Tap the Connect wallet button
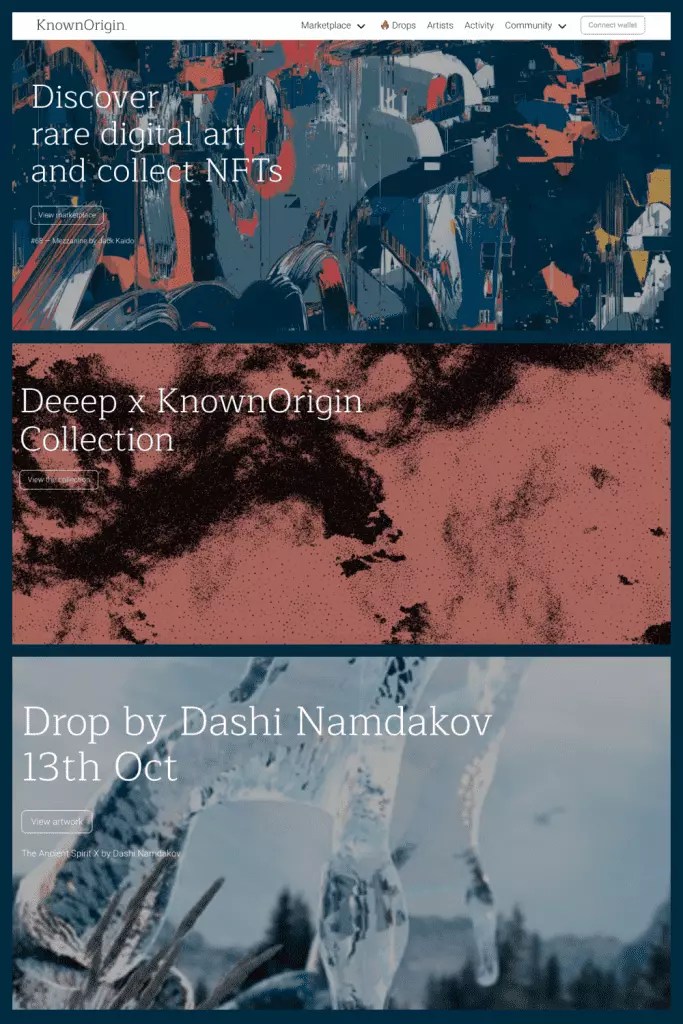This screenshot has height=1024, width=683. [x=612, y=25]
